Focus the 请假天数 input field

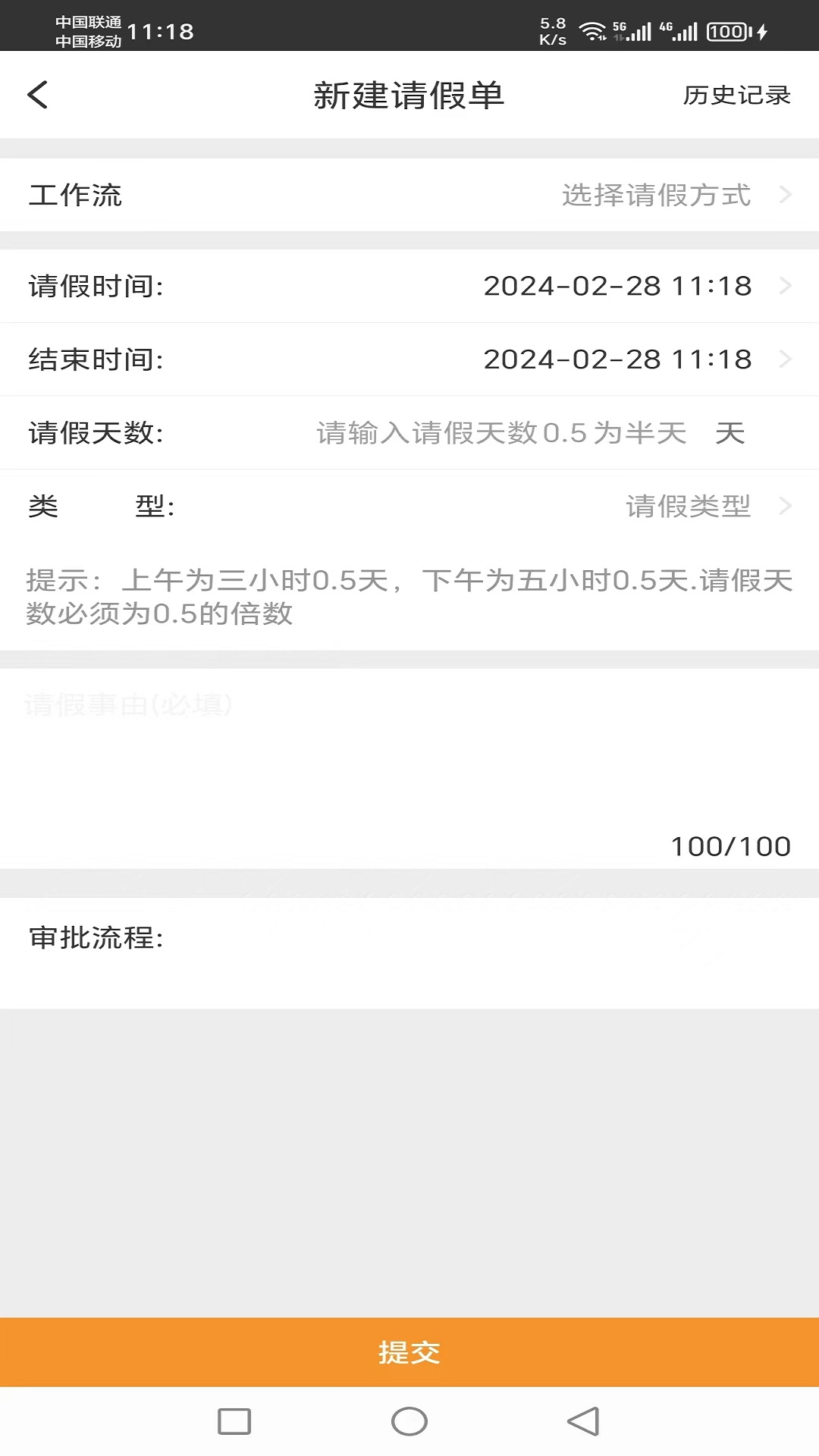500,433
